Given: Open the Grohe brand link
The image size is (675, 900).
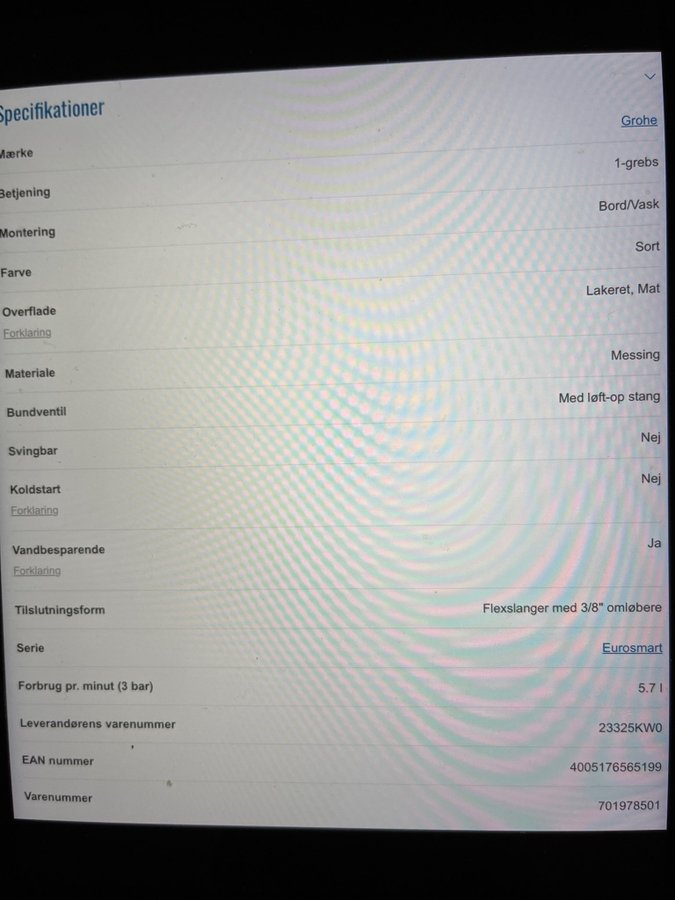Looking at the screenshot, I should pyautogui.click(x=639, y=120).
